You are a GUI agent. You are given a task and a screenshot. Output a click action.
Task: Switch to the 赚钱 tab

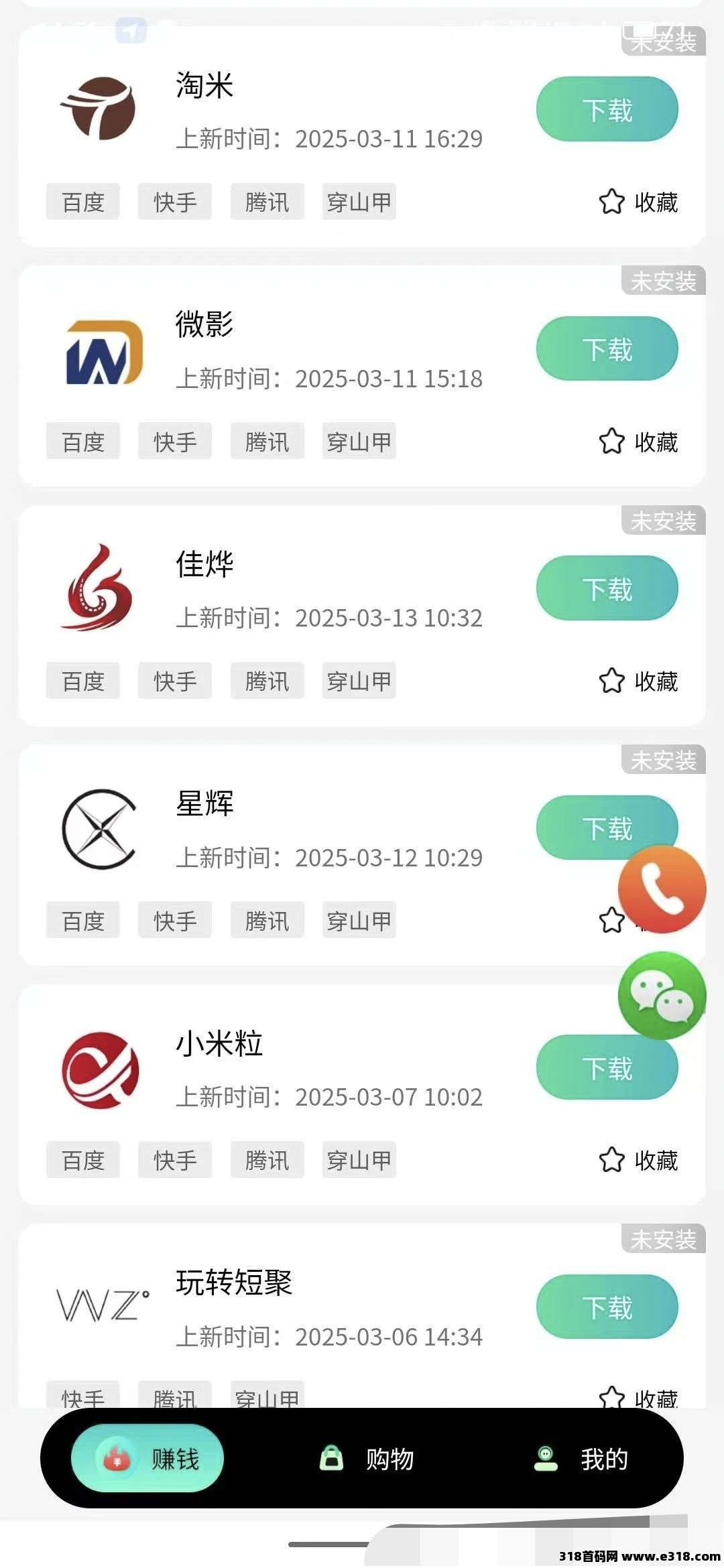point(147,1459)
